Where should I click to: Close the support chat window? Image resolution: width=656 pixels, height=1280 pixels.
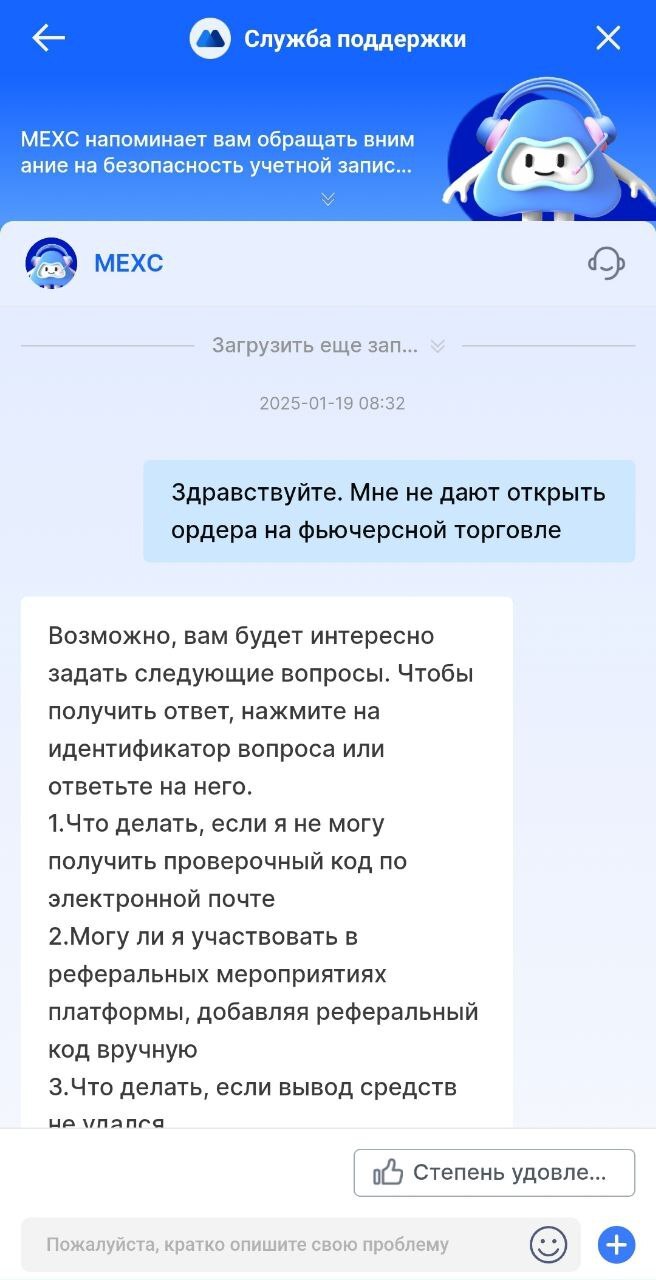(x=608, y=39)
